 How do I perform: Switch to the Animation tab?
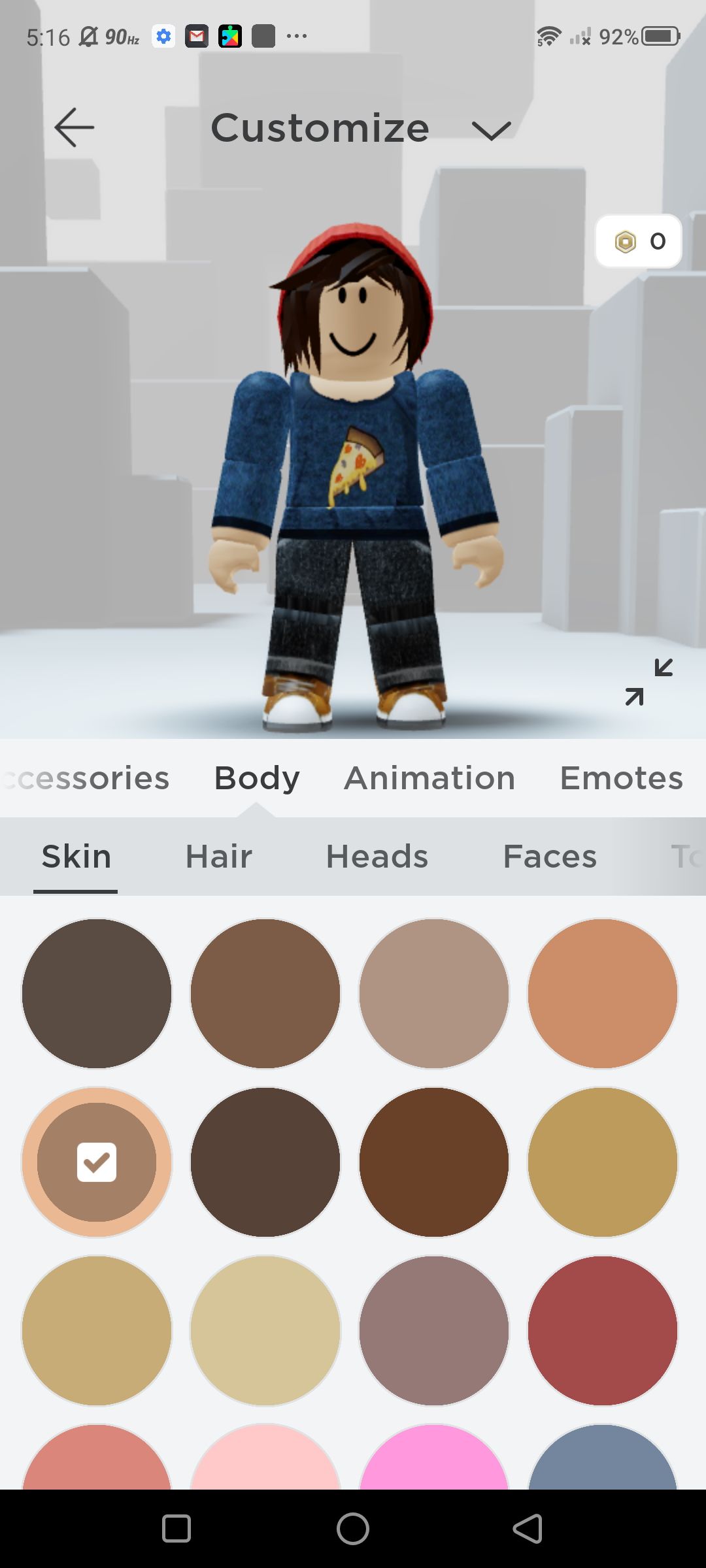[x=429, y=777]
